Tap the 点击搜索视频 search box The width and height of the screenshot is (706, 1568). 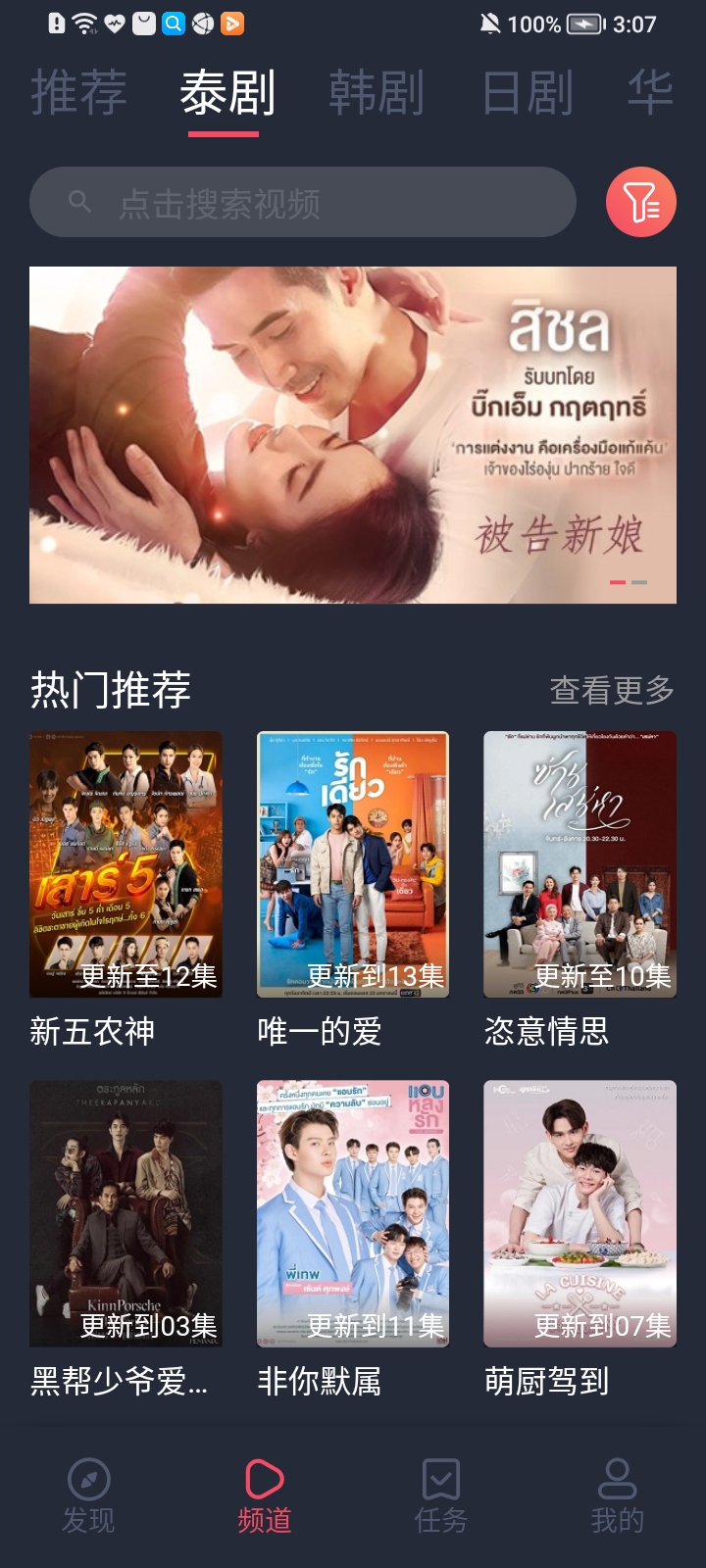pyautogui.click(x=302, y=203)
